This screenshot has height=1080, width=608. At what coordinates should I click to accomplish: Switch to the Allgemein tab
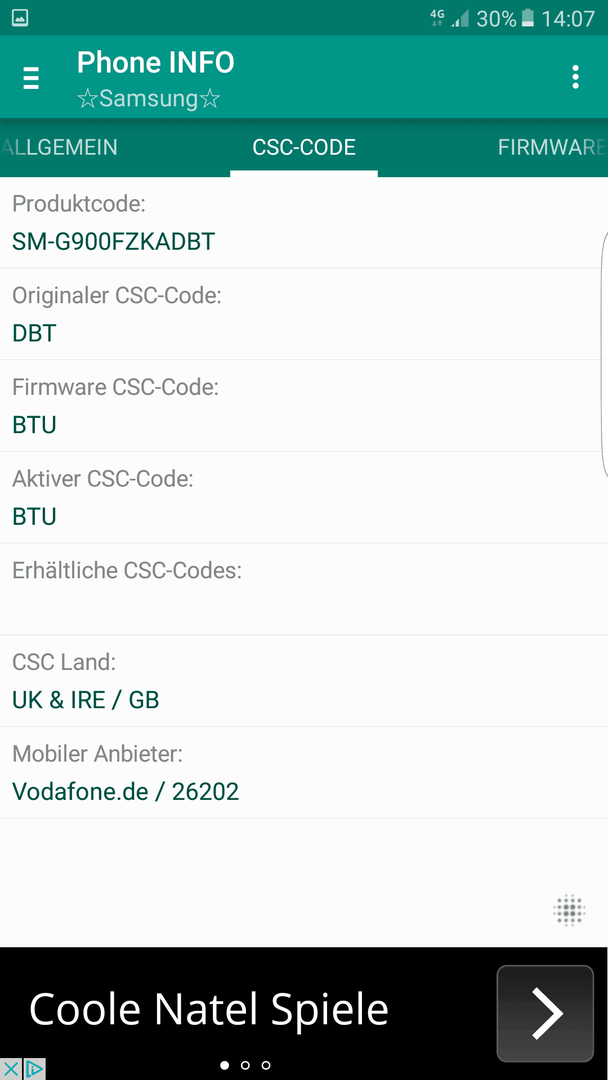point(59,147)
